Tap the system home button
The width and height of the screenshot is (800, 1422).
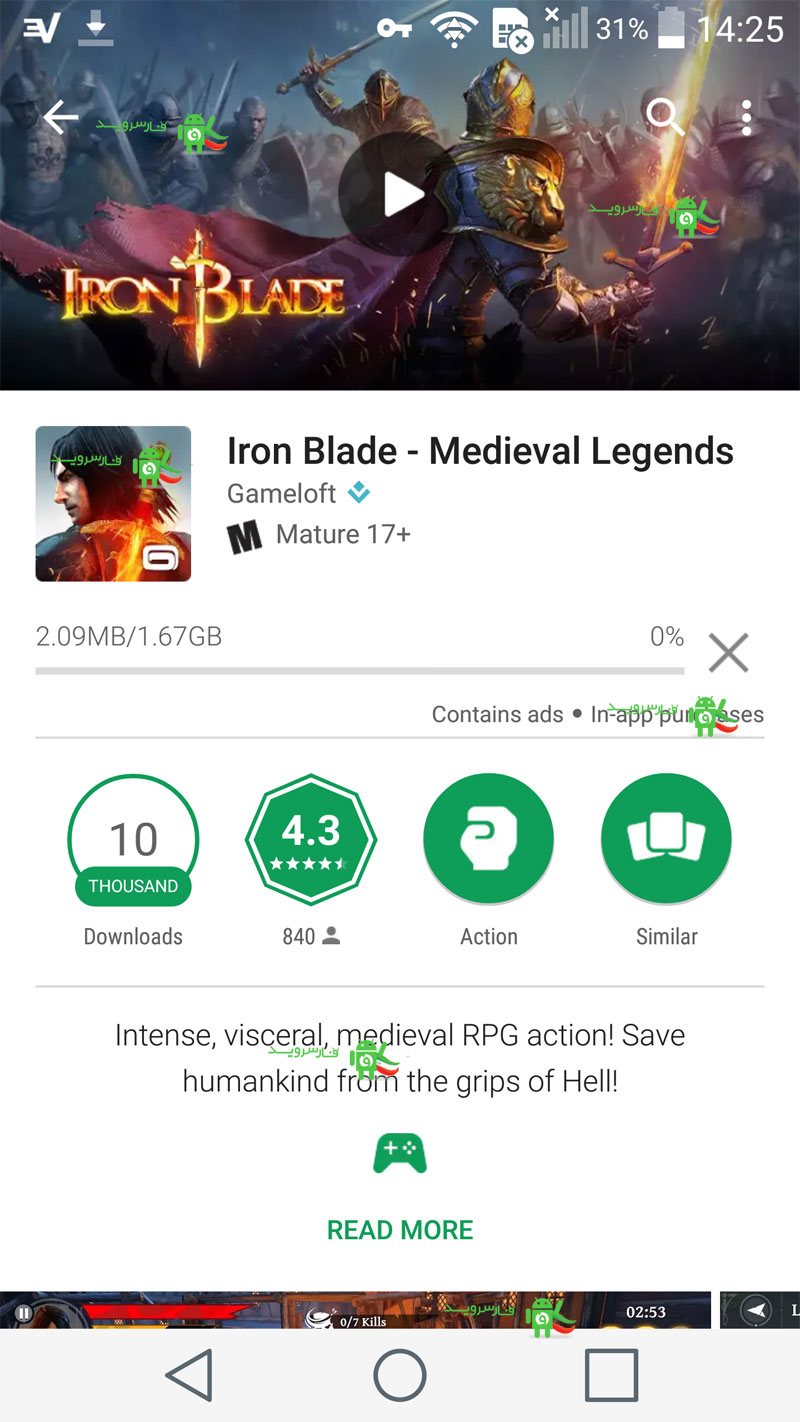pos(400,1376)
